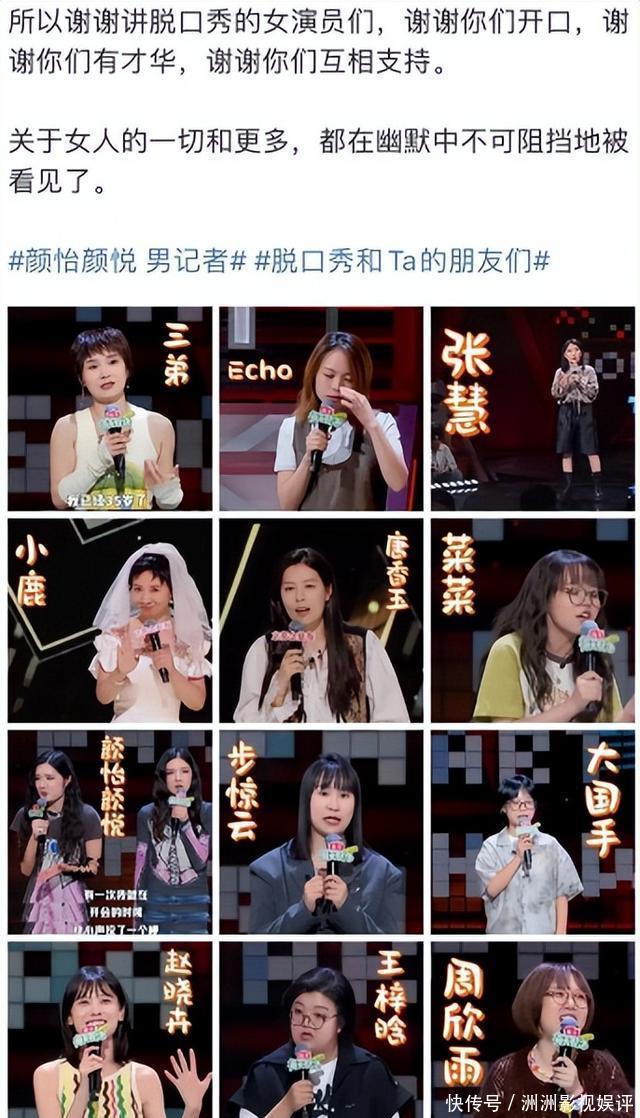
Task: Open the 唐香玉 photo
Action: 321,620
